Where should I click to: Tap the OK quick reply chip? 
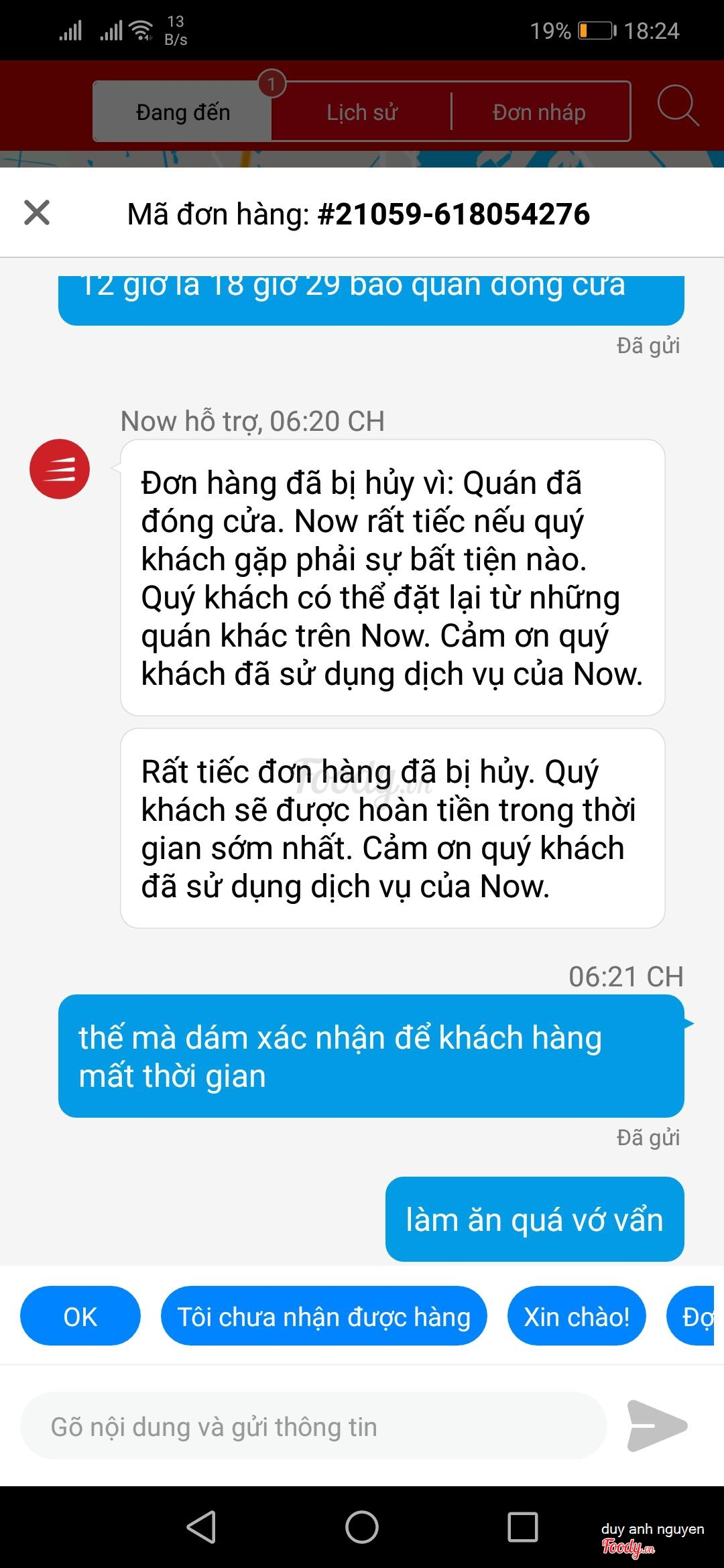click(80, 1316)
